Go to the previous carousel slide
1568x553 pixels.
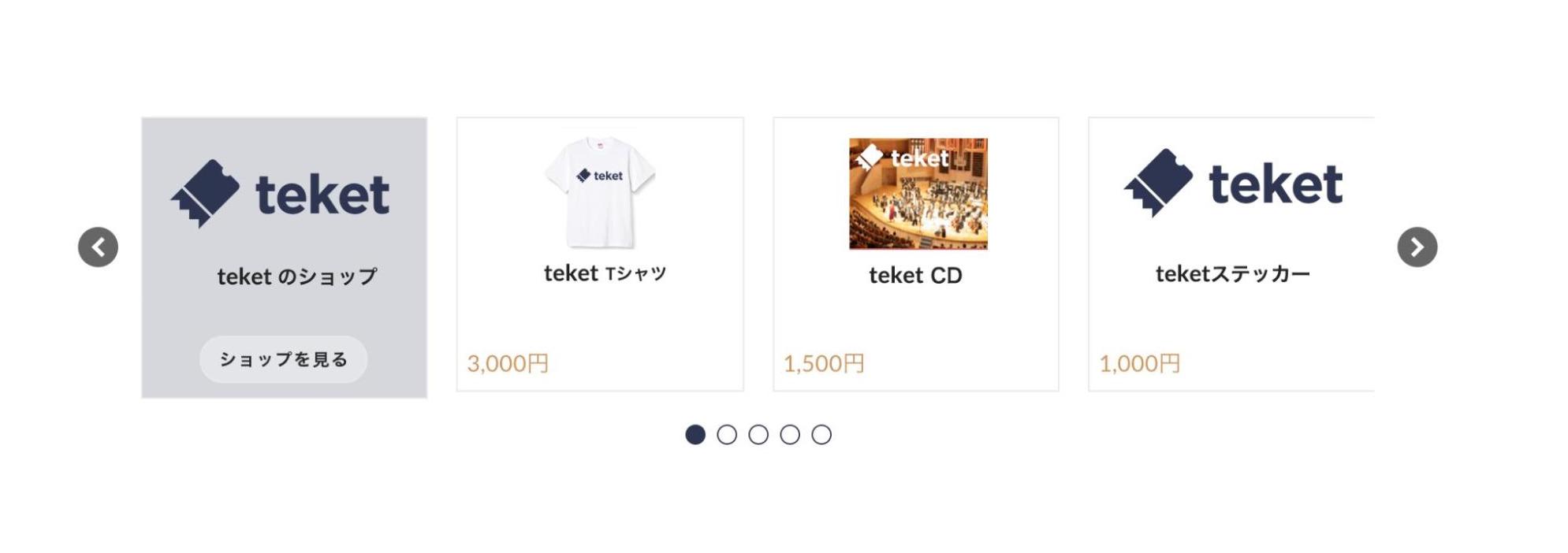[x=98, y=247]
